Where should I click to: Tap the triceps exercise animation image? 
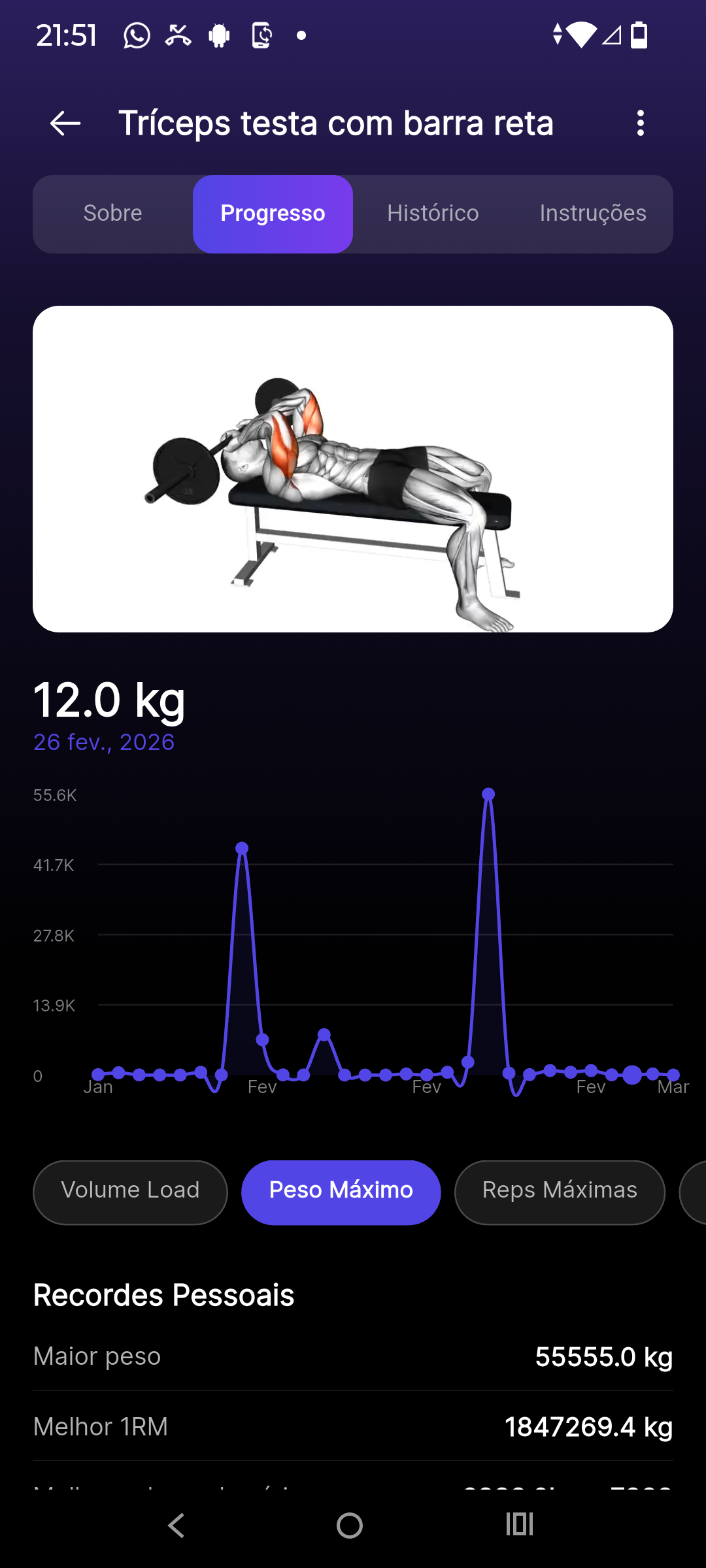(353, 469)
